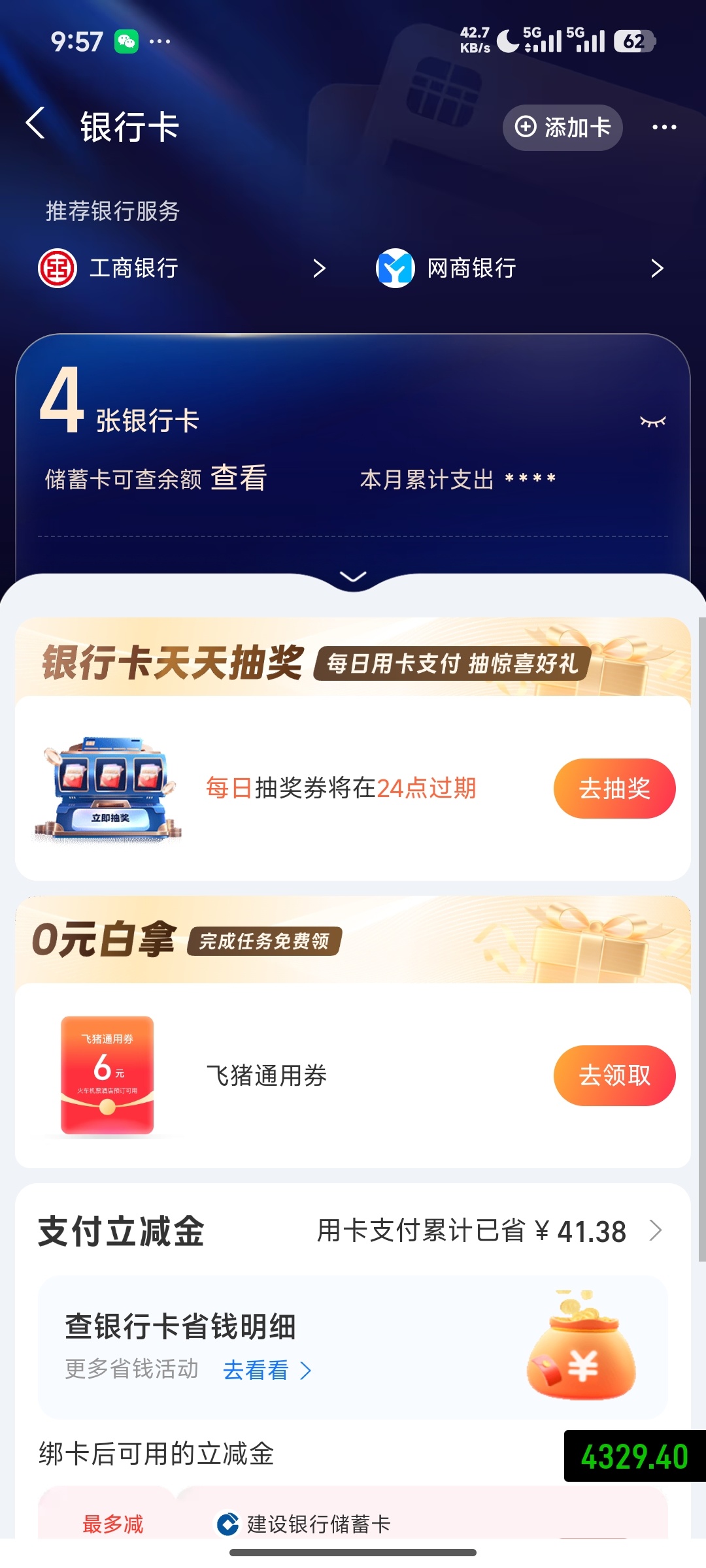
Task: Tap 查看 to check savings card balance
Action: [x=239, y=478]
